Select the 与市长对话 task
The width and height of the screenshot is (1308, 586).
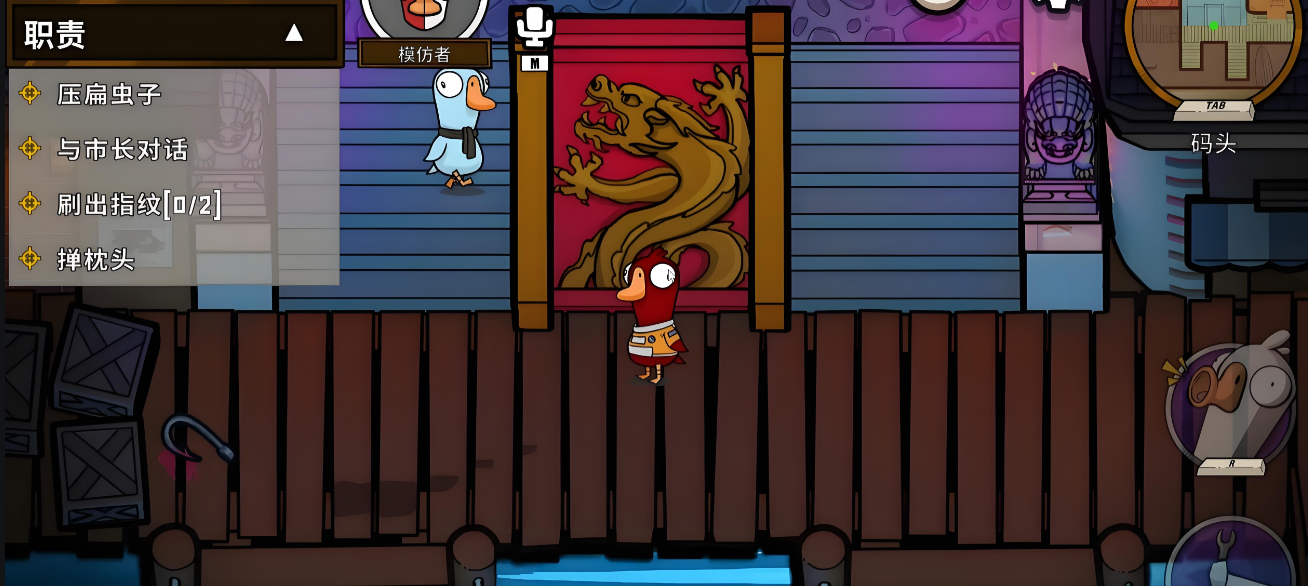point(122,149)
